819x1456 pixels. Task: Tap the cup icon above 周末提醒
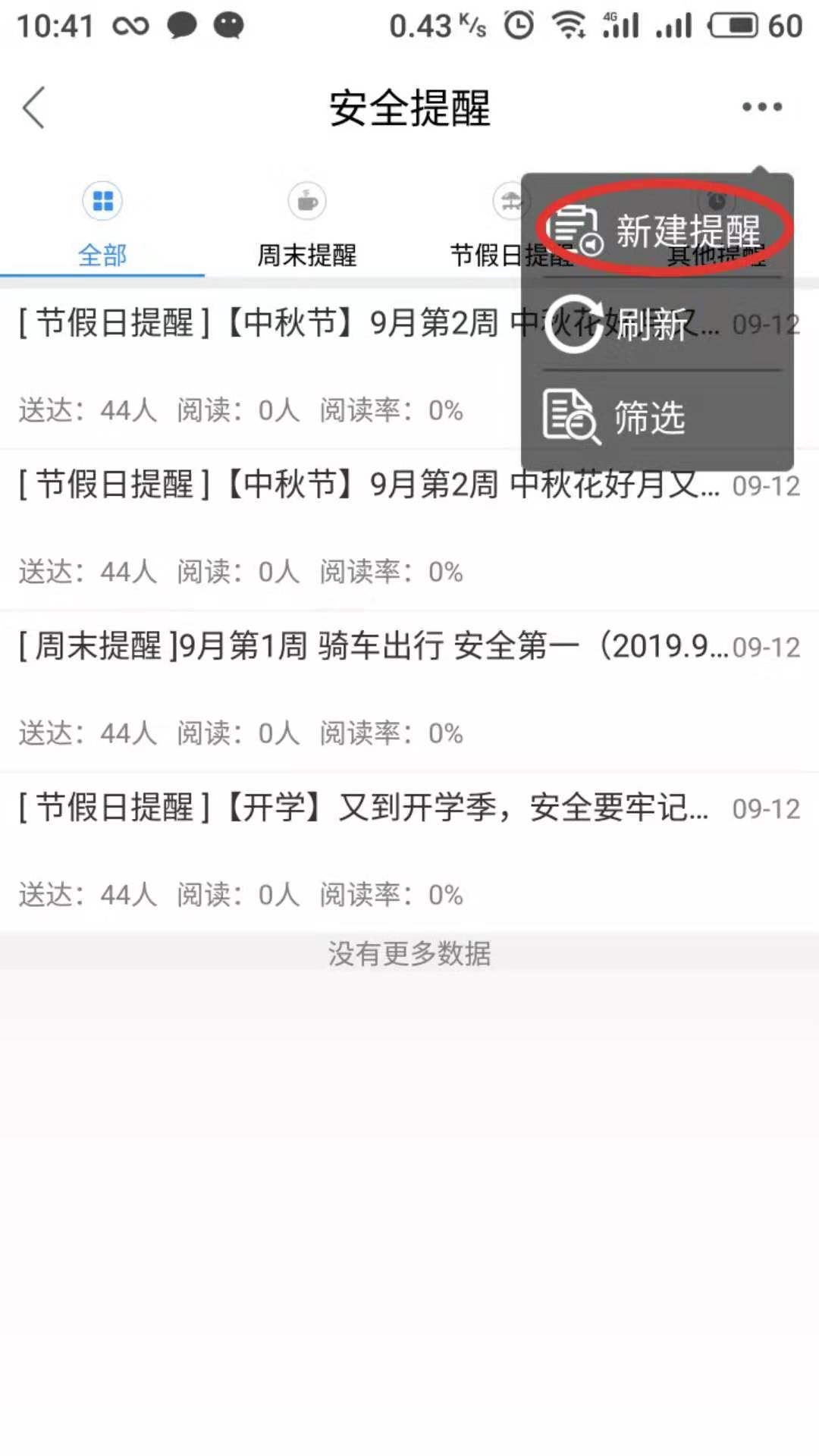[x=306, y=201]
